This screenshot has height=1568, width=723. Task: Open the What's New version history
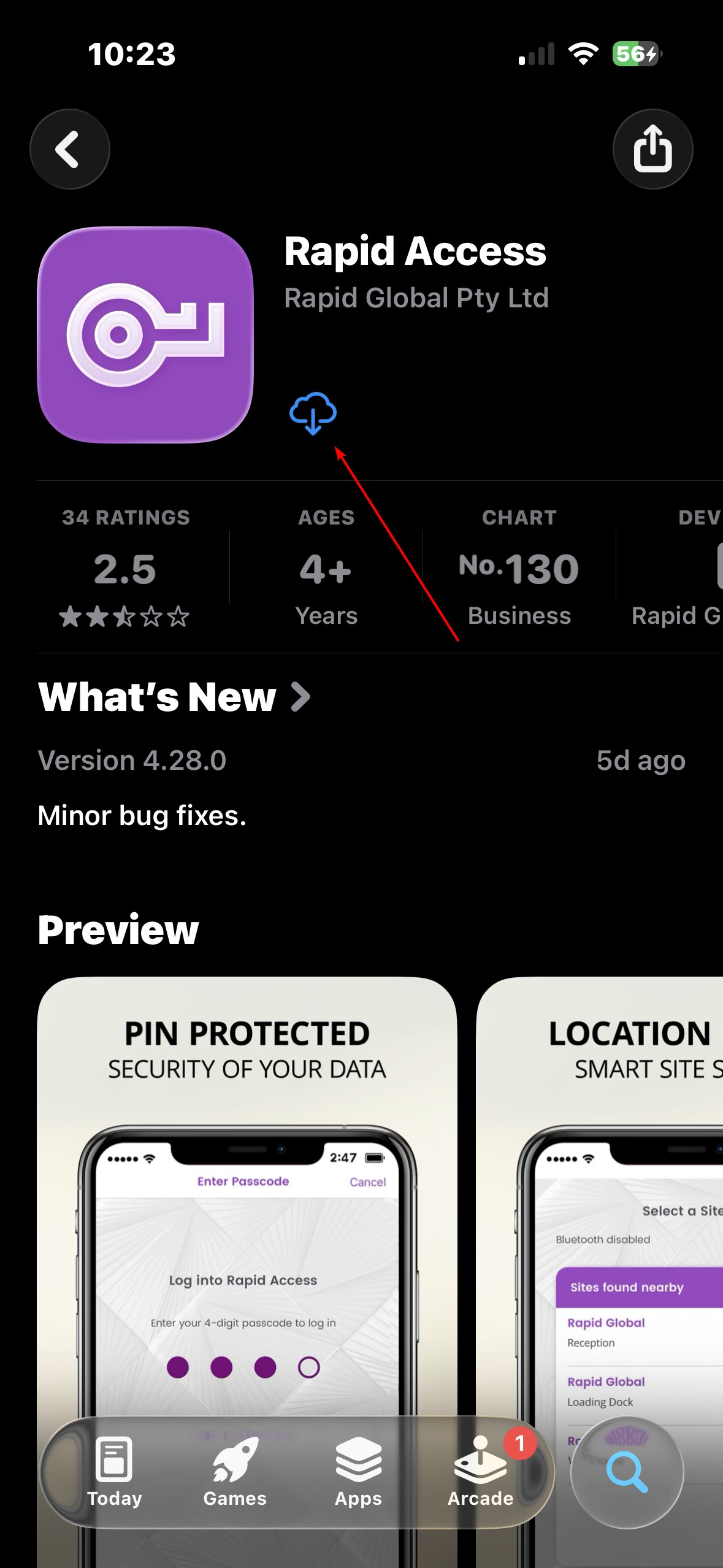click(175, 698)
